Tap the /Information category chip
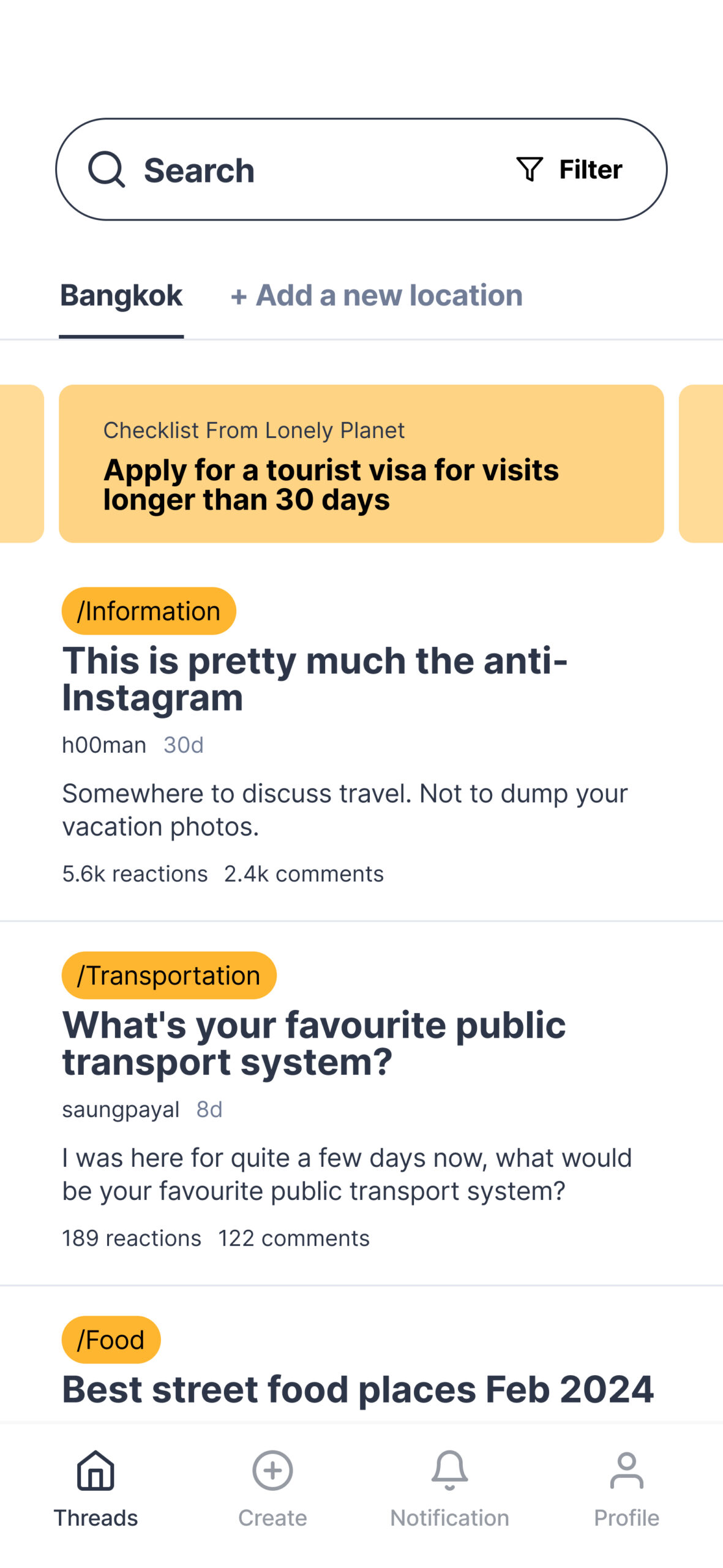This screenshot has width=723, height=1568. (149, 611)
